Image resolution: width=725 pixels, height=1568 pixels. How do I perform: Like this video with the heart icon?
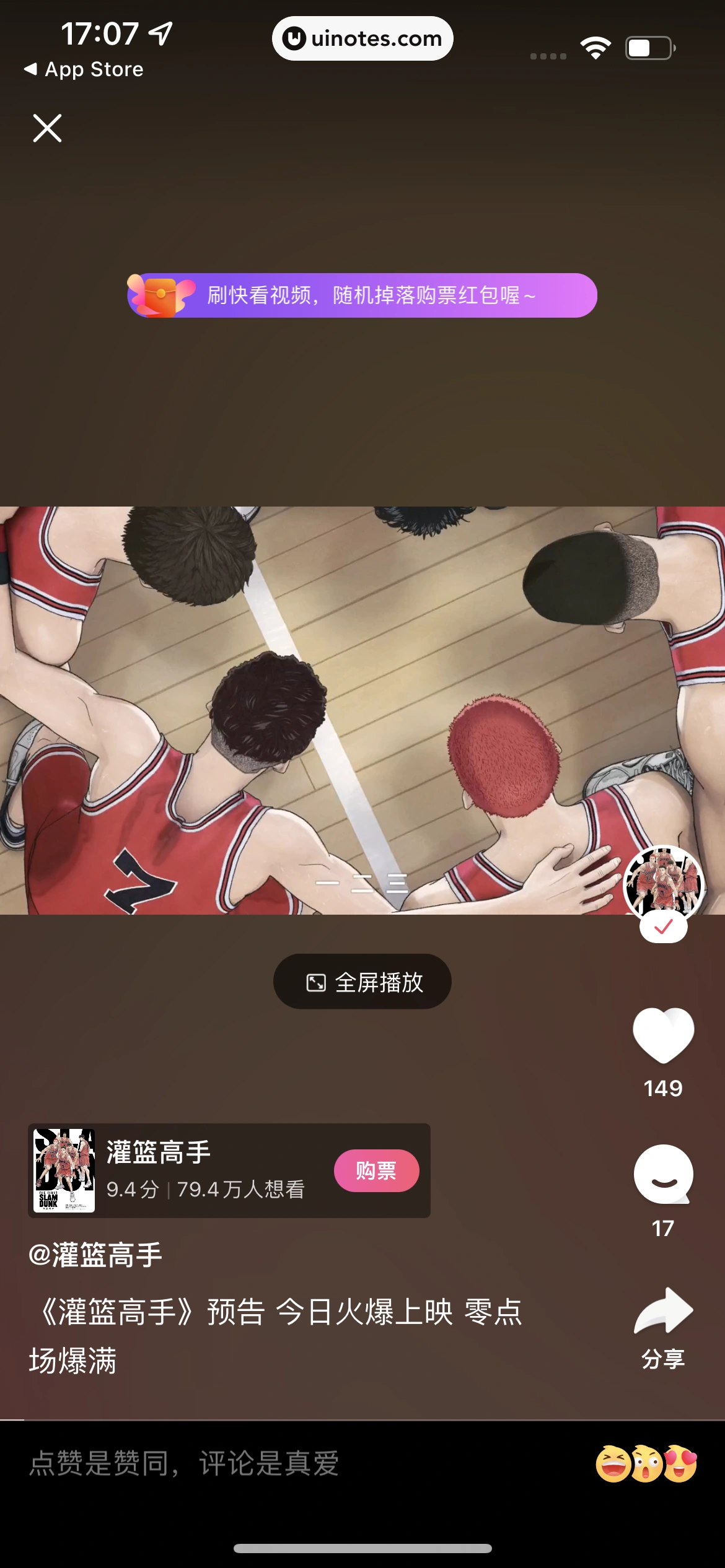(663, 1034)
